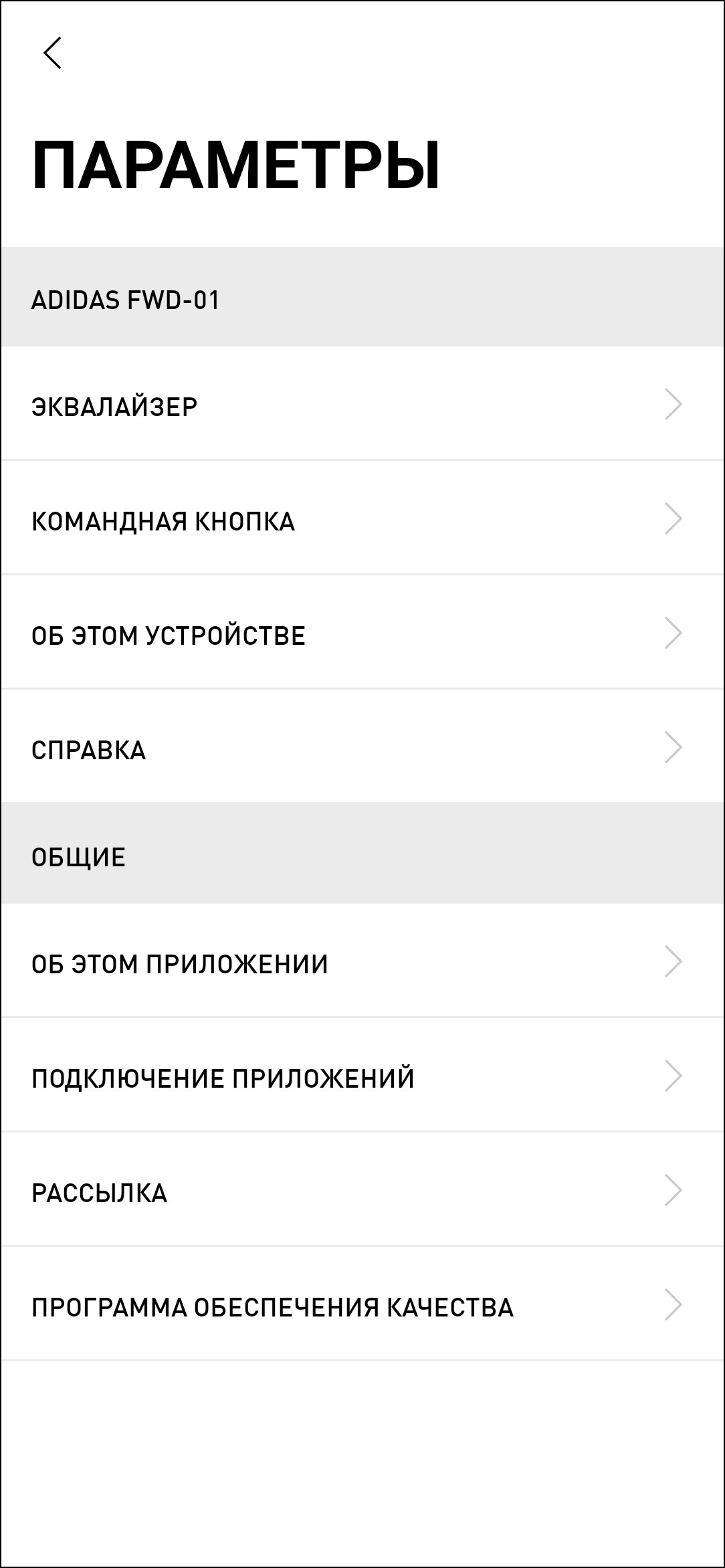725x1568 pixels.
Task: Open the Рассылка settings
Action: [x=361, y=1191]
